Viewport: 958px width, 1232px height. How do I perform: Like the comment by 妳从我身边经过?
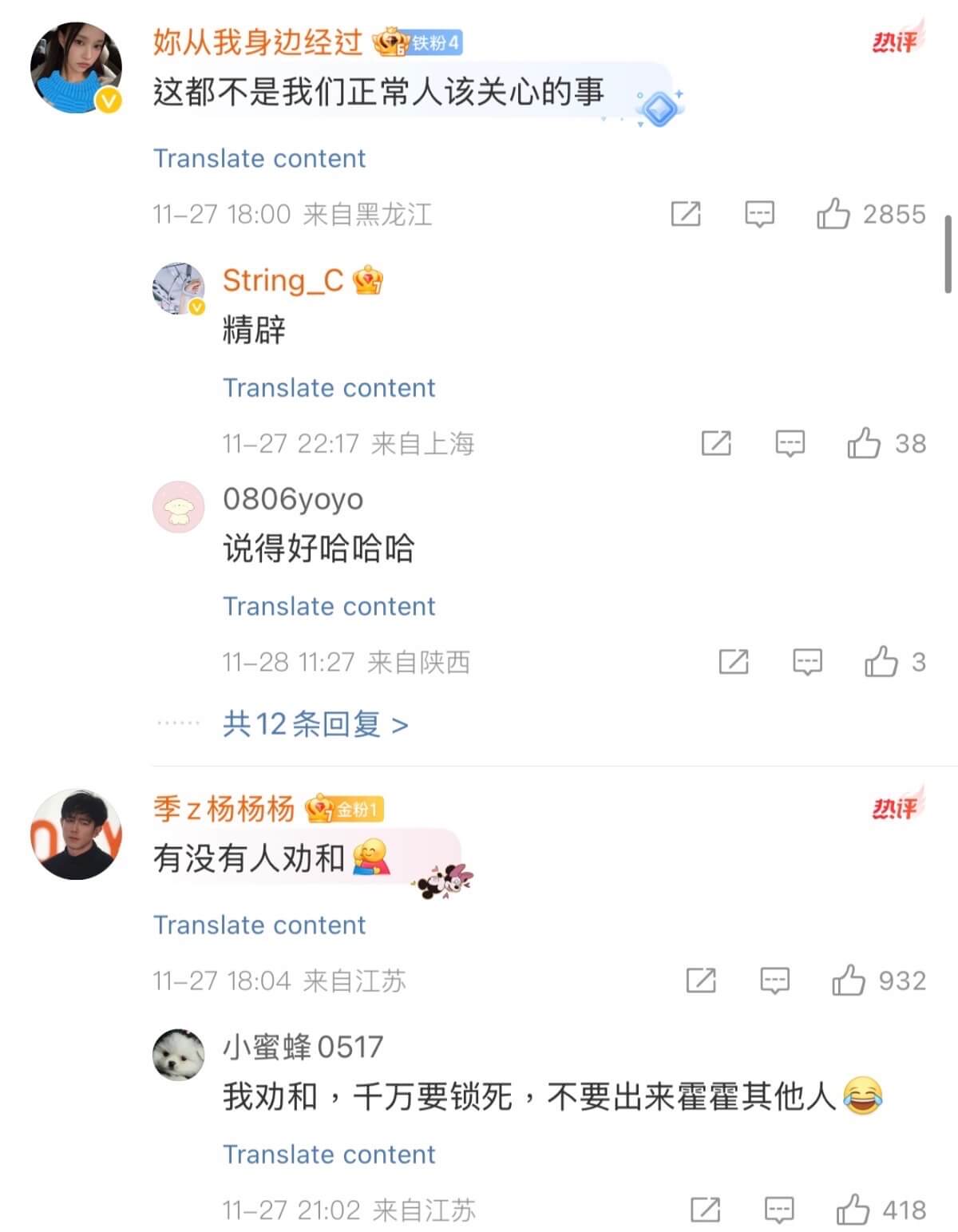[x=833, y=214]
